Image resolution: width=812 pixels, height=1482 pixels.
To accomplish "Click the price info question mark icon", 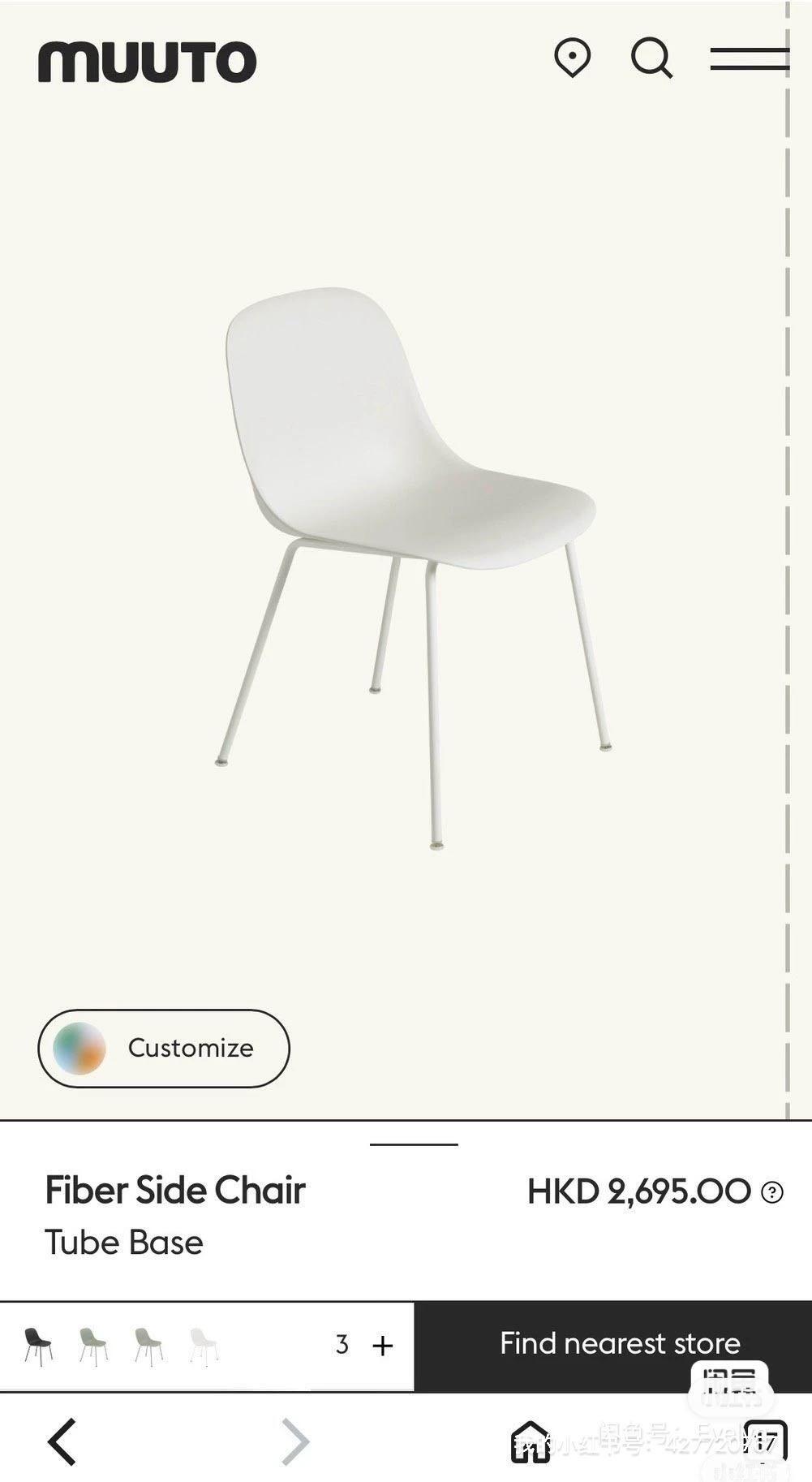I will (772, 1191).
